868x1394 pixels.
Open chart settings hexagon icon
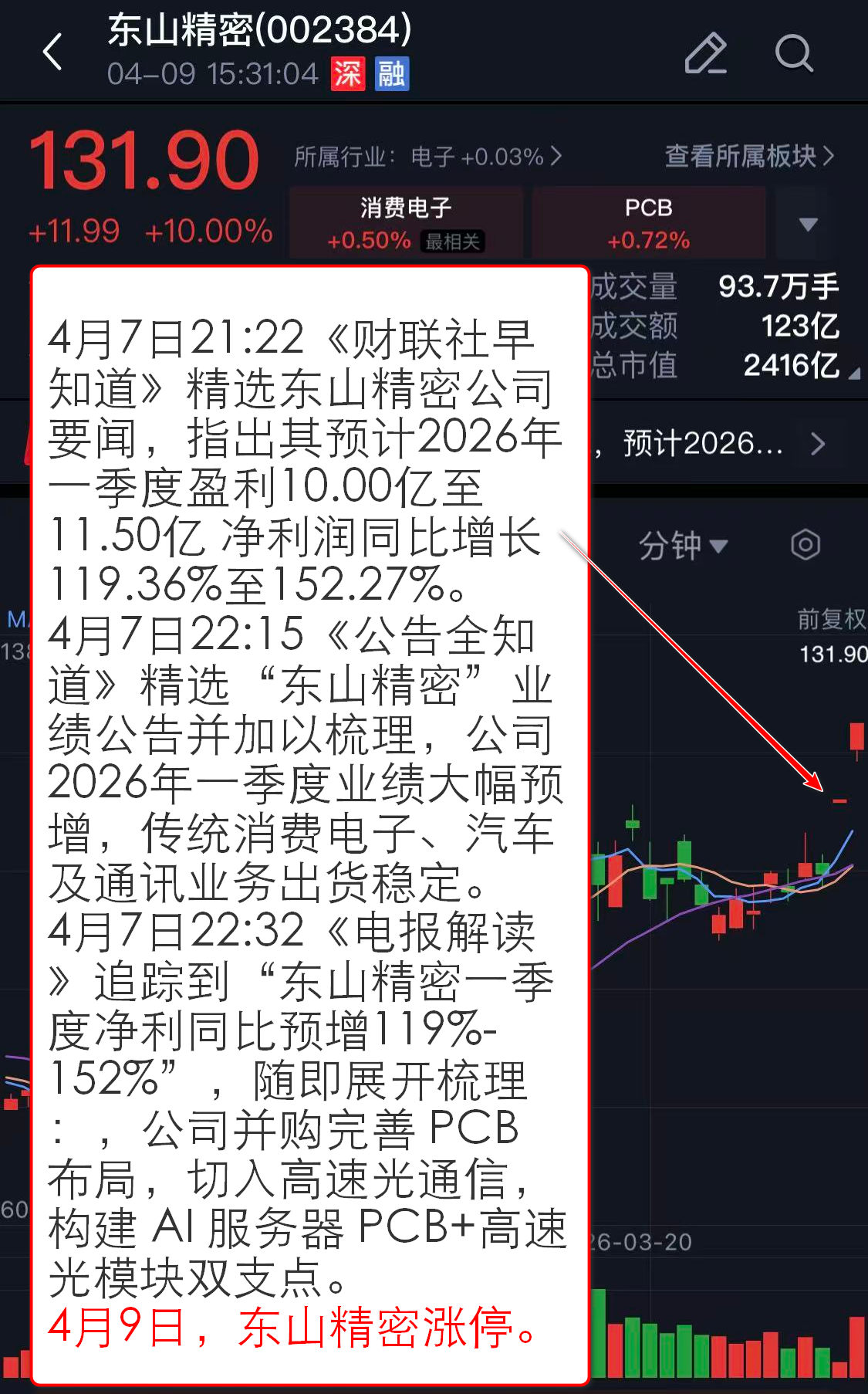pyautogui.click(x=805, y=545)
